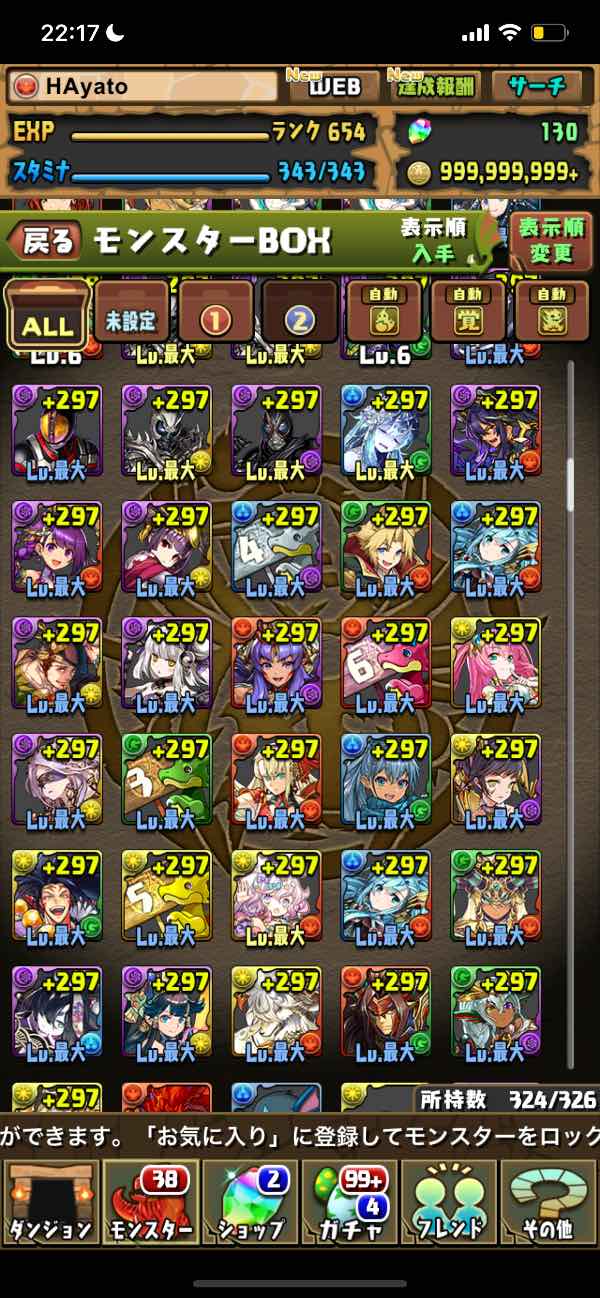Open the ダンジョン menu
600x1298 pixels.
(50, 1202)
